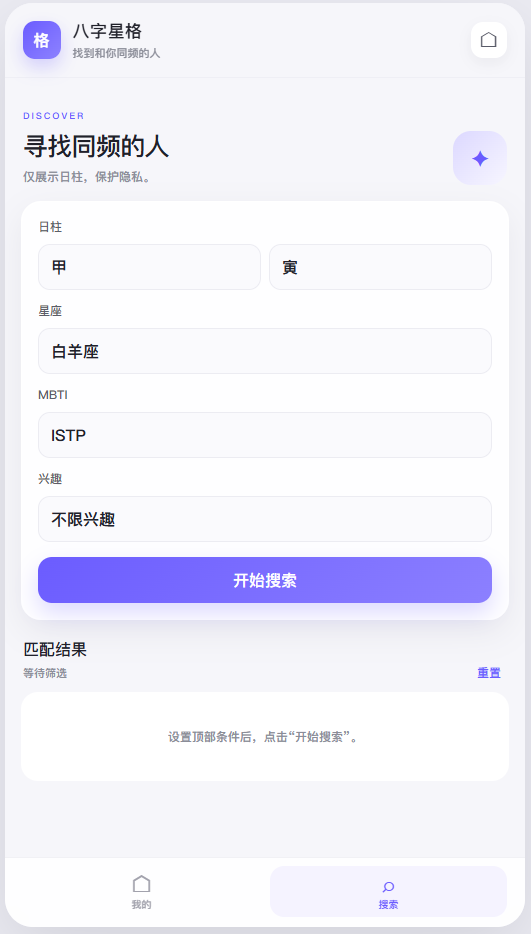The image size is (531, 934).
Task: Expand the 不限兴趣 interest picker
Action: coord(265,519)
